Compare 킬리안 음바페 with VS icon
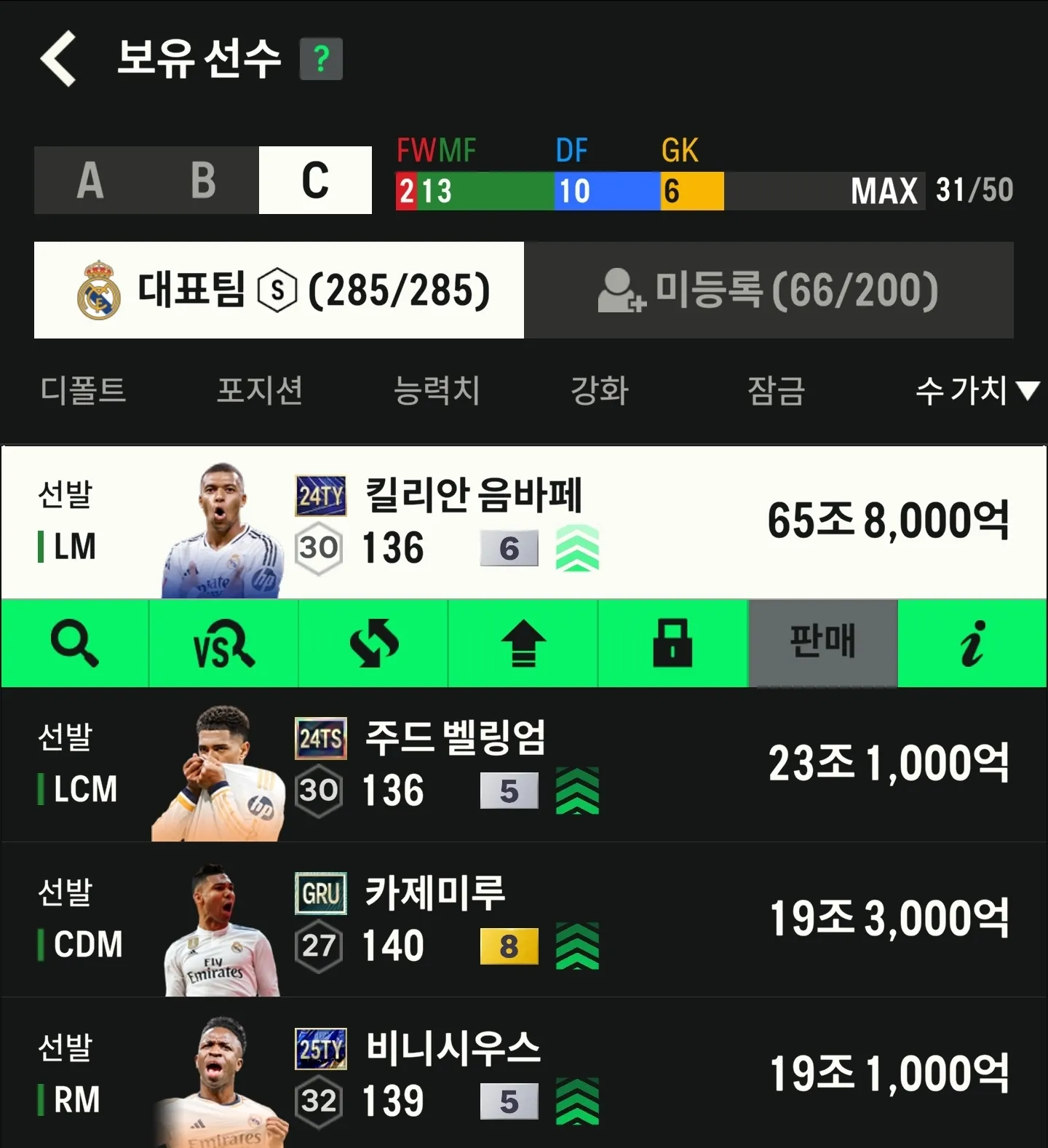 coord(224,644)
